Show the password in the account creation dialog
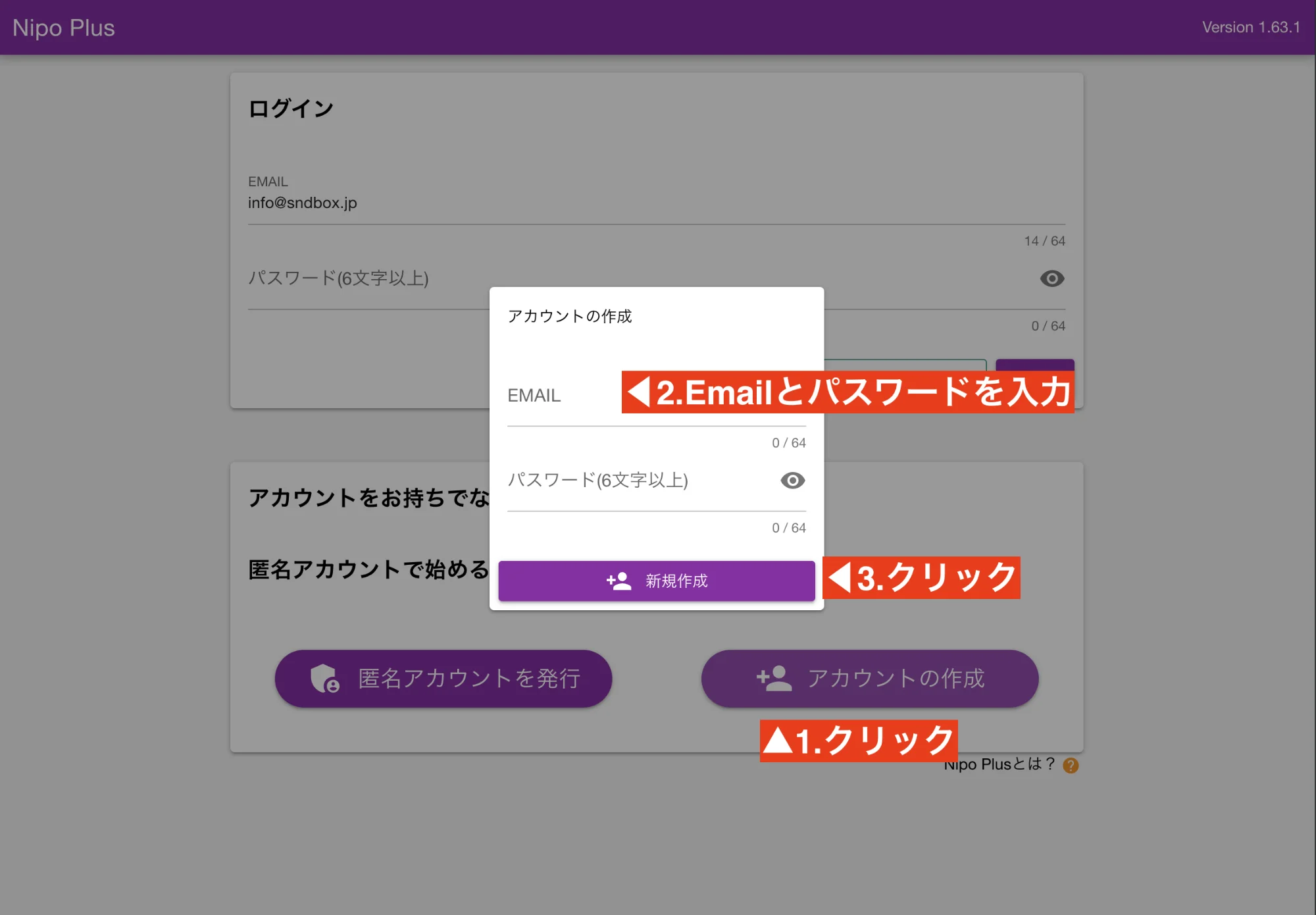Image resolution: width=1316 pixels, height=915 pixels. pos(792,481)
